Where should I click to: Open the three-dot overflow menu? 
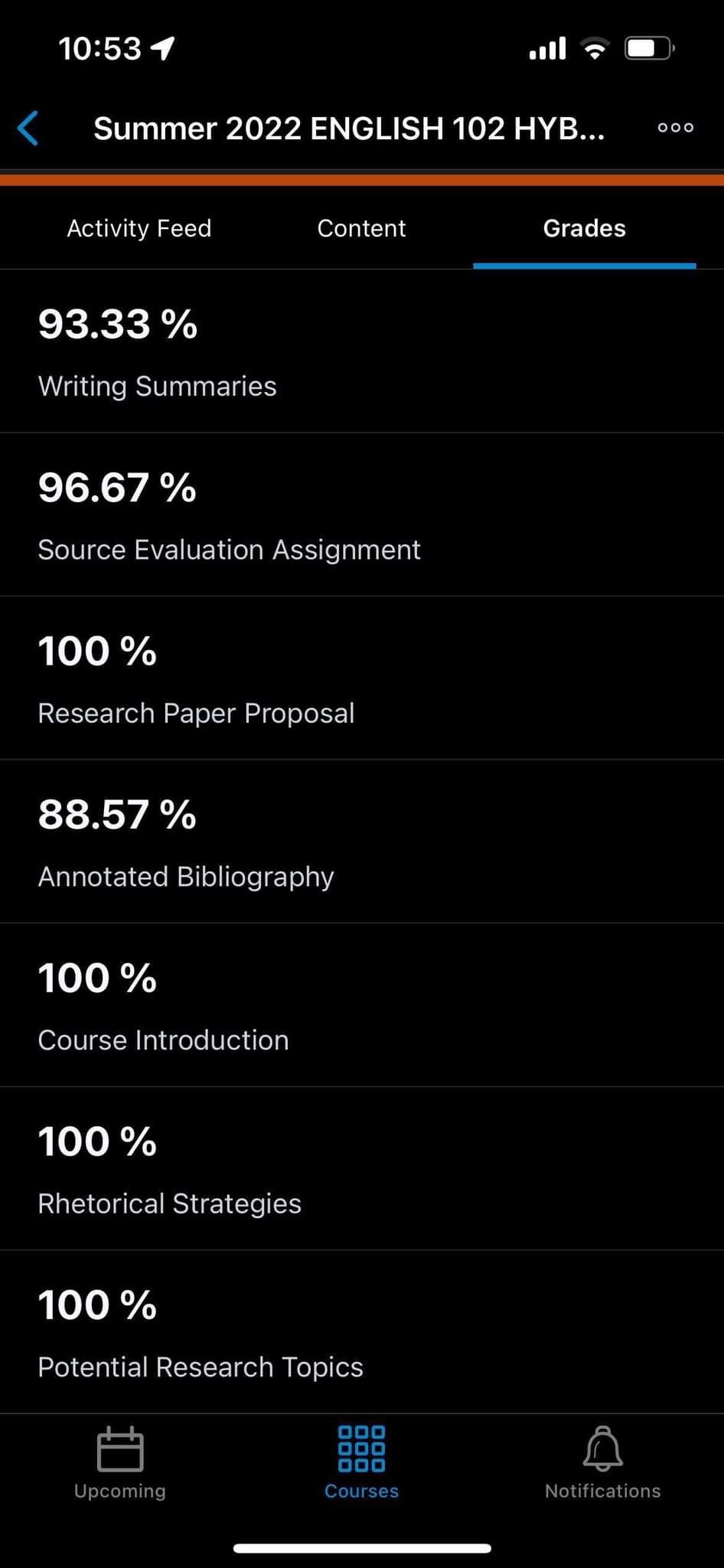click(676, 128)
